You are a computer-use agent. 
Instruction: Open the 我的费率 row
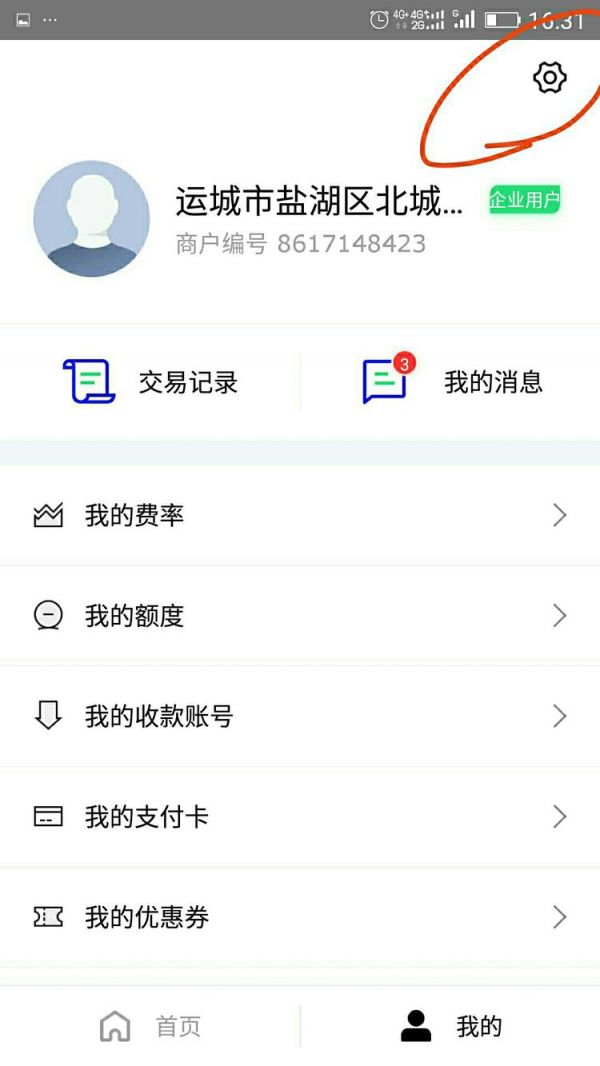click(300, 516)
